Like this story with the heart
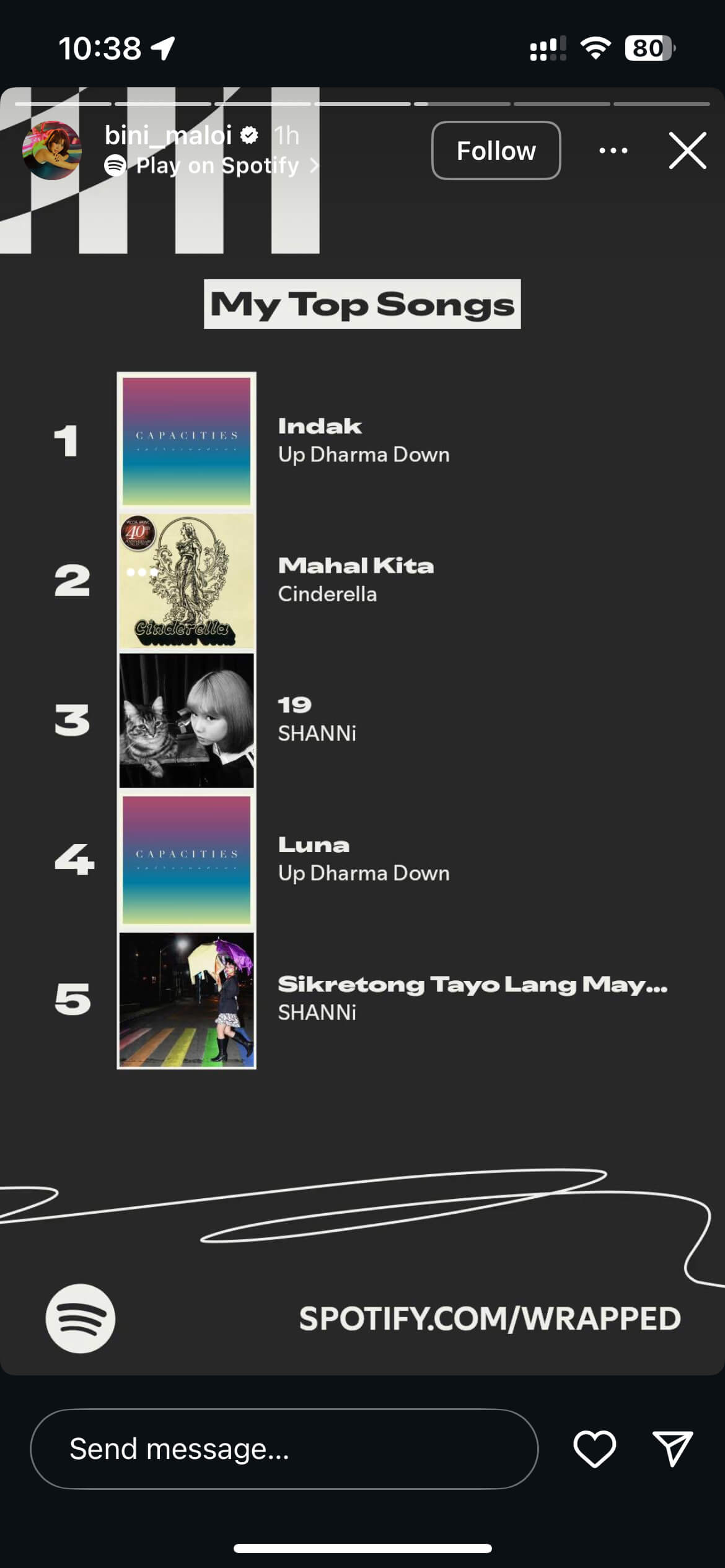This screenshot has width=725, height=1568. point(594,1449)
